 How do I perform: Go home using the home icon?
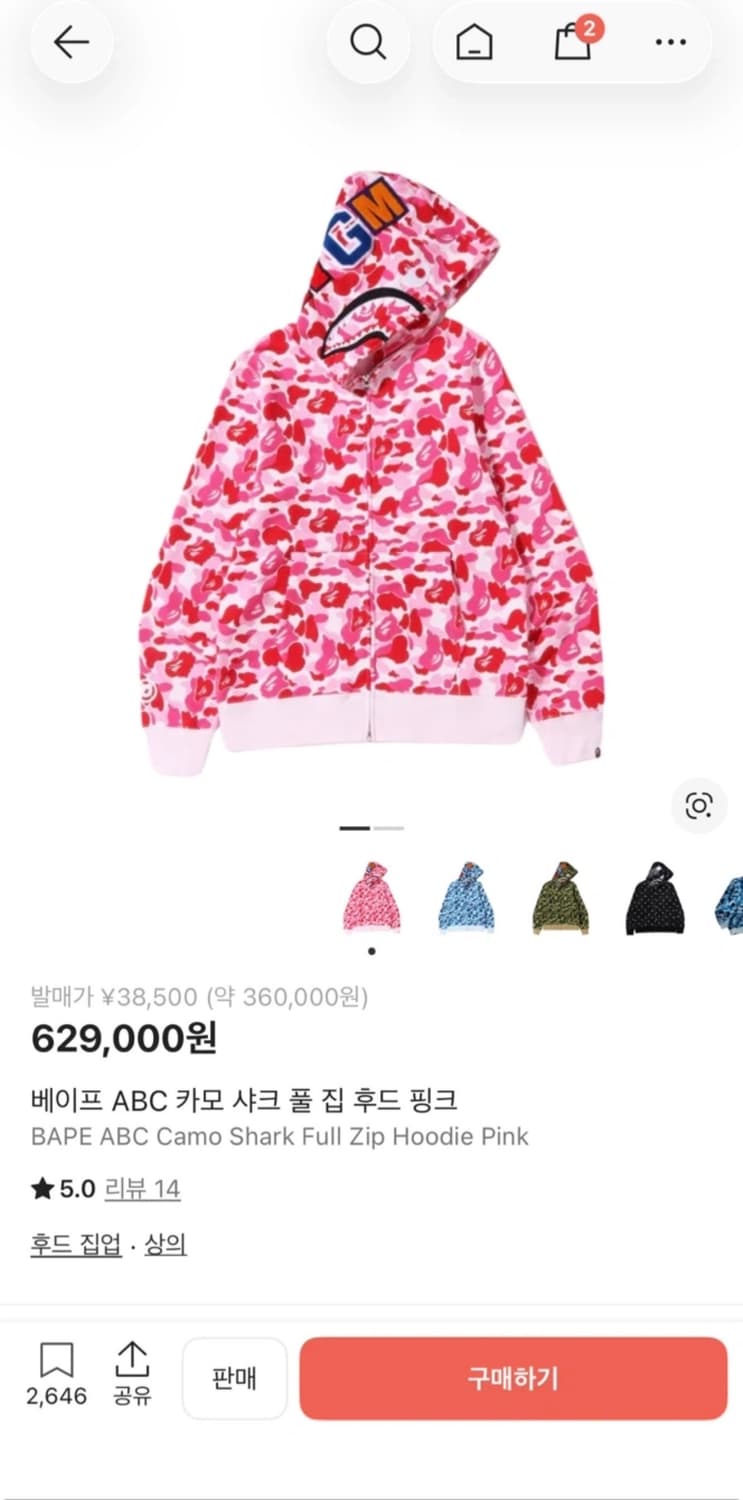click(x=475, y=42)
